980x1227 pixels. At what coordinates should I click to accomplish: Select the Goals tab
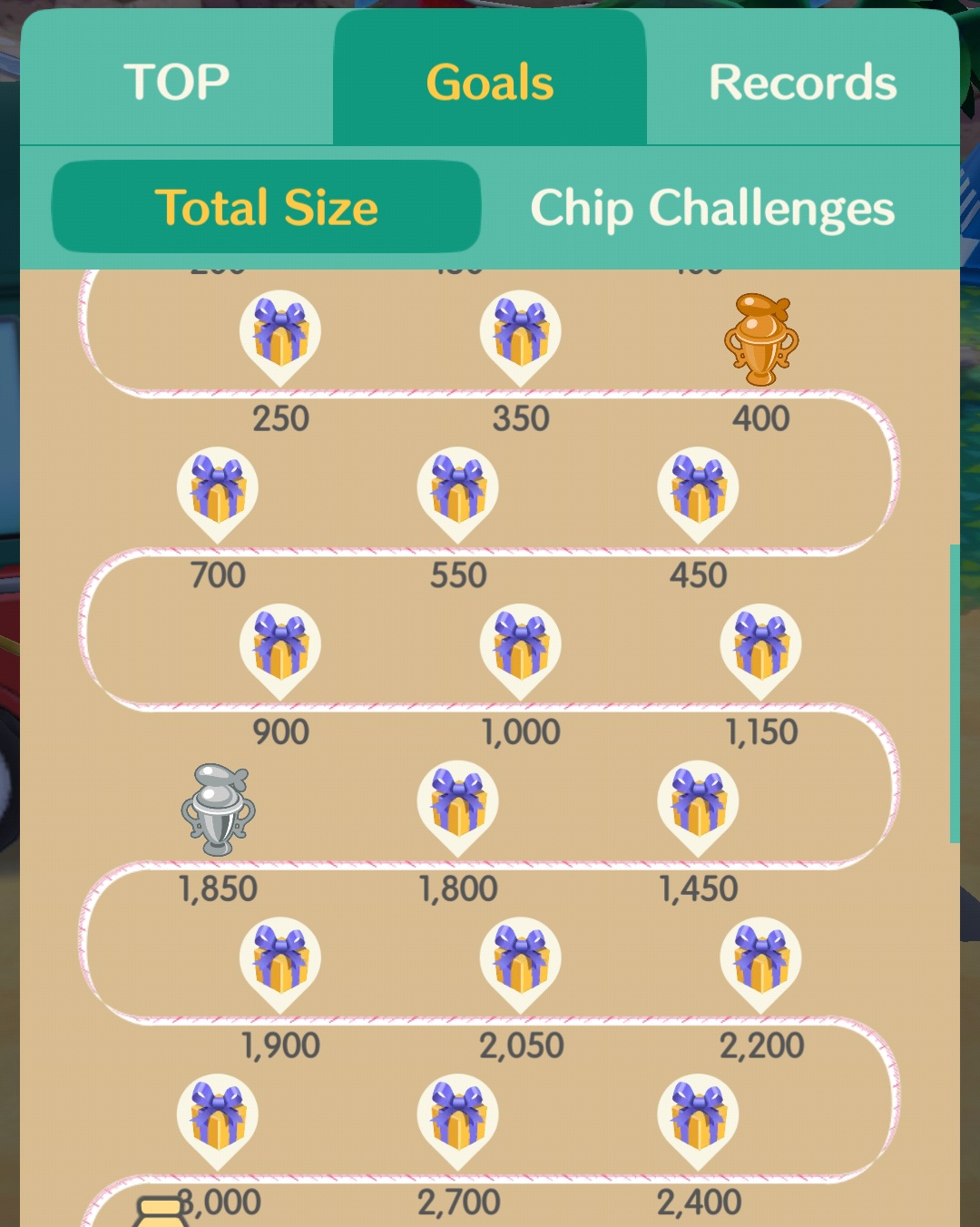click(490, 82)
